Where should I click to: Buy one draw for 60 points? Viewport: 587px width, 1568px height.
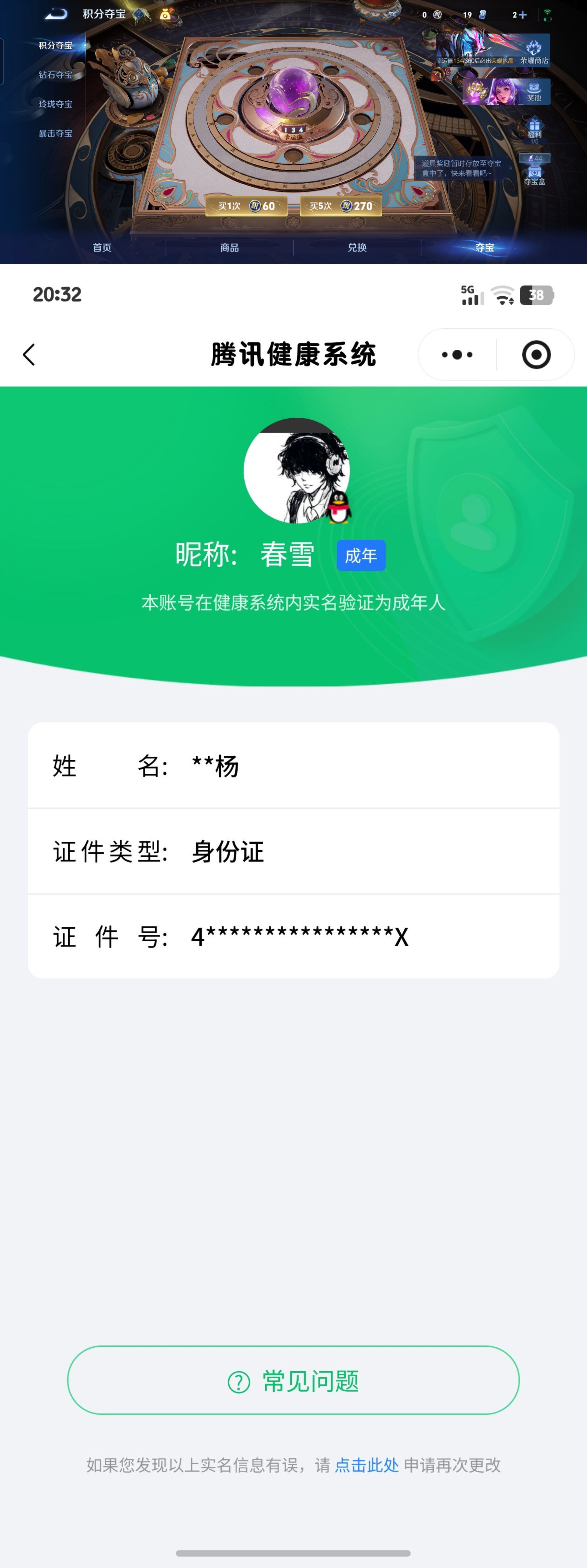(x=247, y=206)
